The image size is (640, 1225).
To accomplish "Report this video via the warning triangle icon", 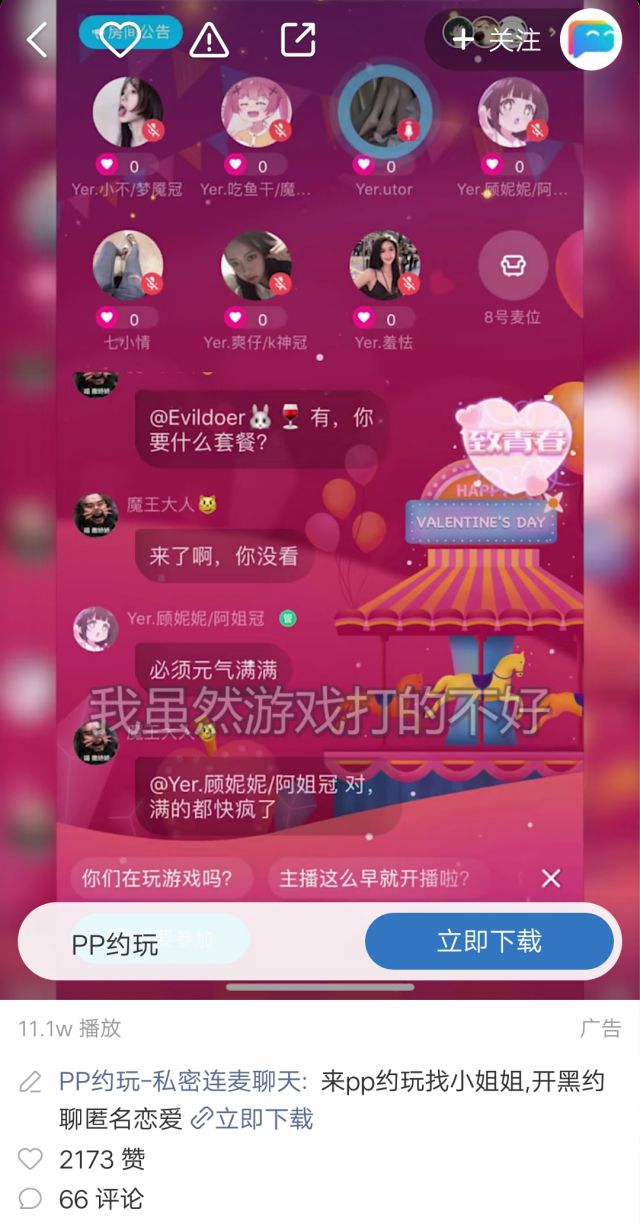I will [209, 40].
